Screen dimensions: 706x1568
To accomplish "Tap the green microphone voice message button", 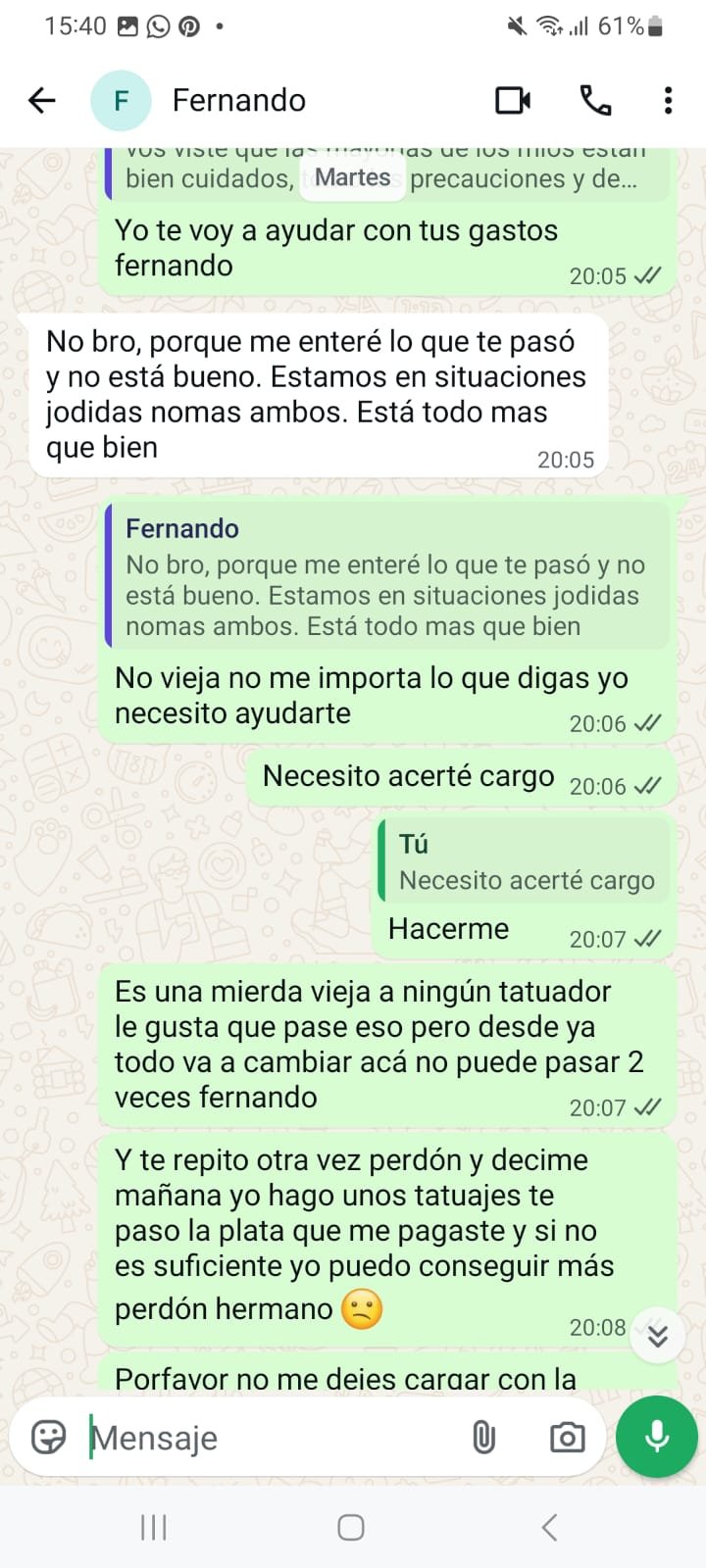I will coord(657,1437).
